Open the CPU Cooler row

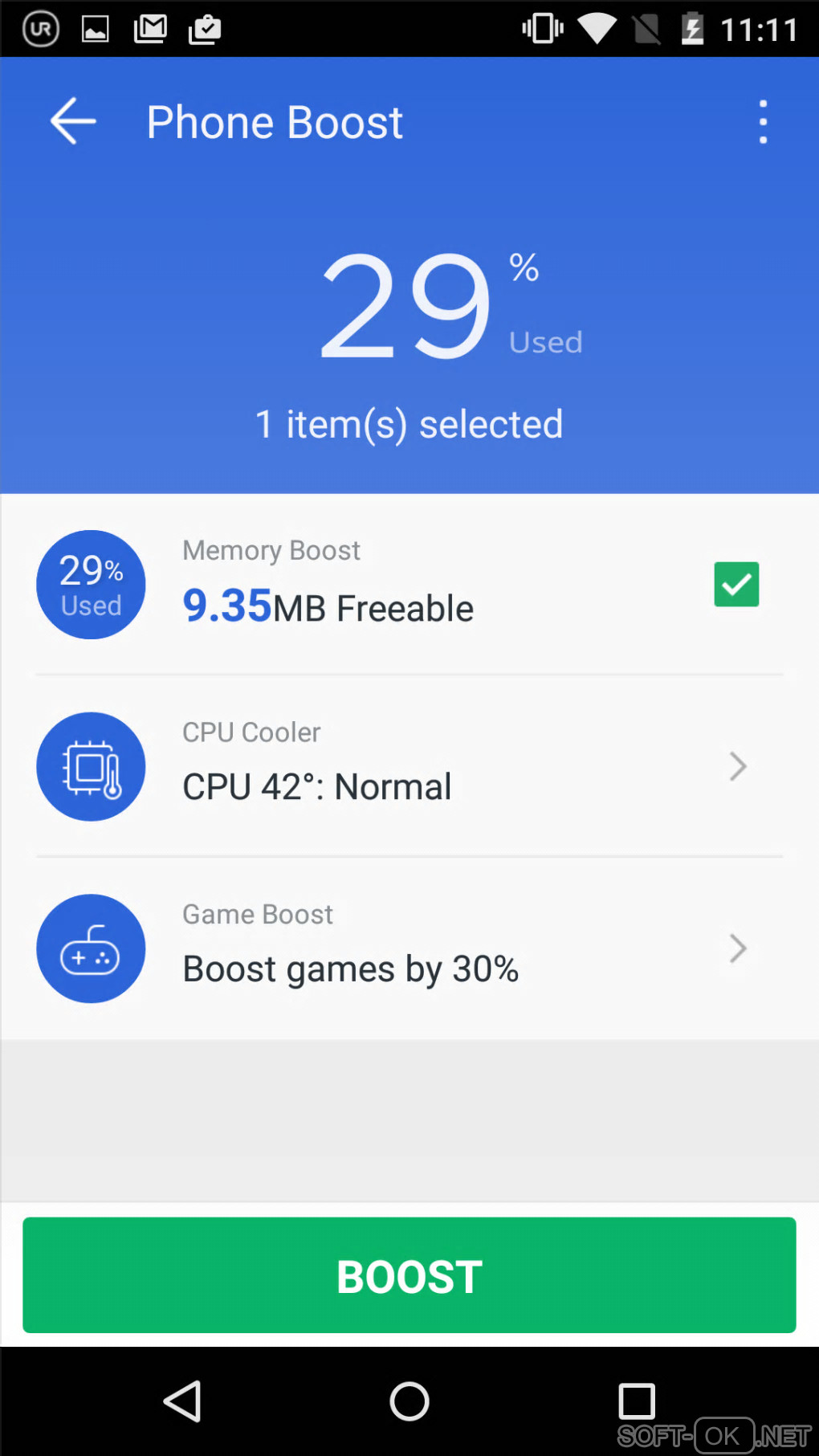pos(409,766)
